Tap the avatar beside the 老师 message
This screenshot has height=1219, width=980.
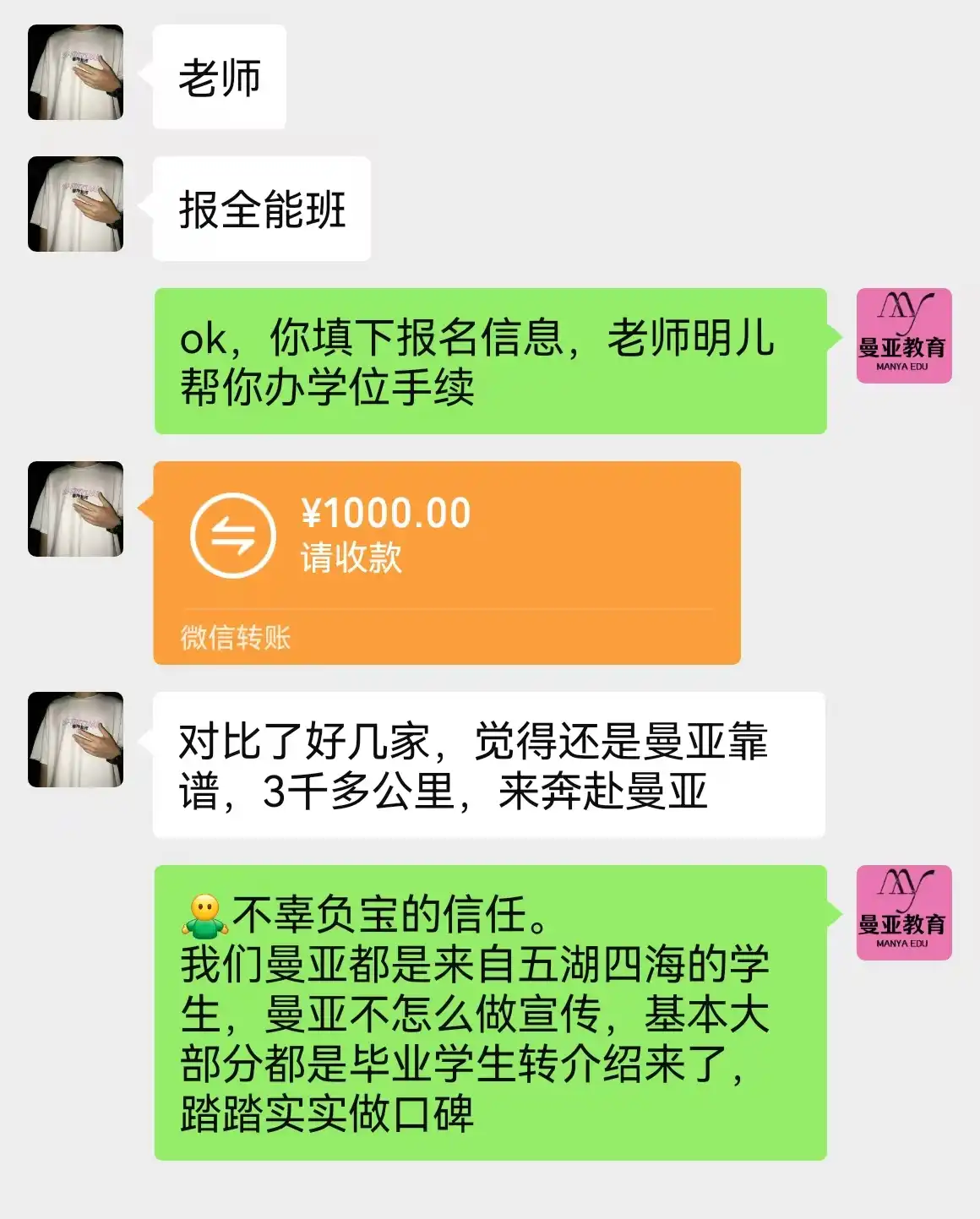pos(76,73)
